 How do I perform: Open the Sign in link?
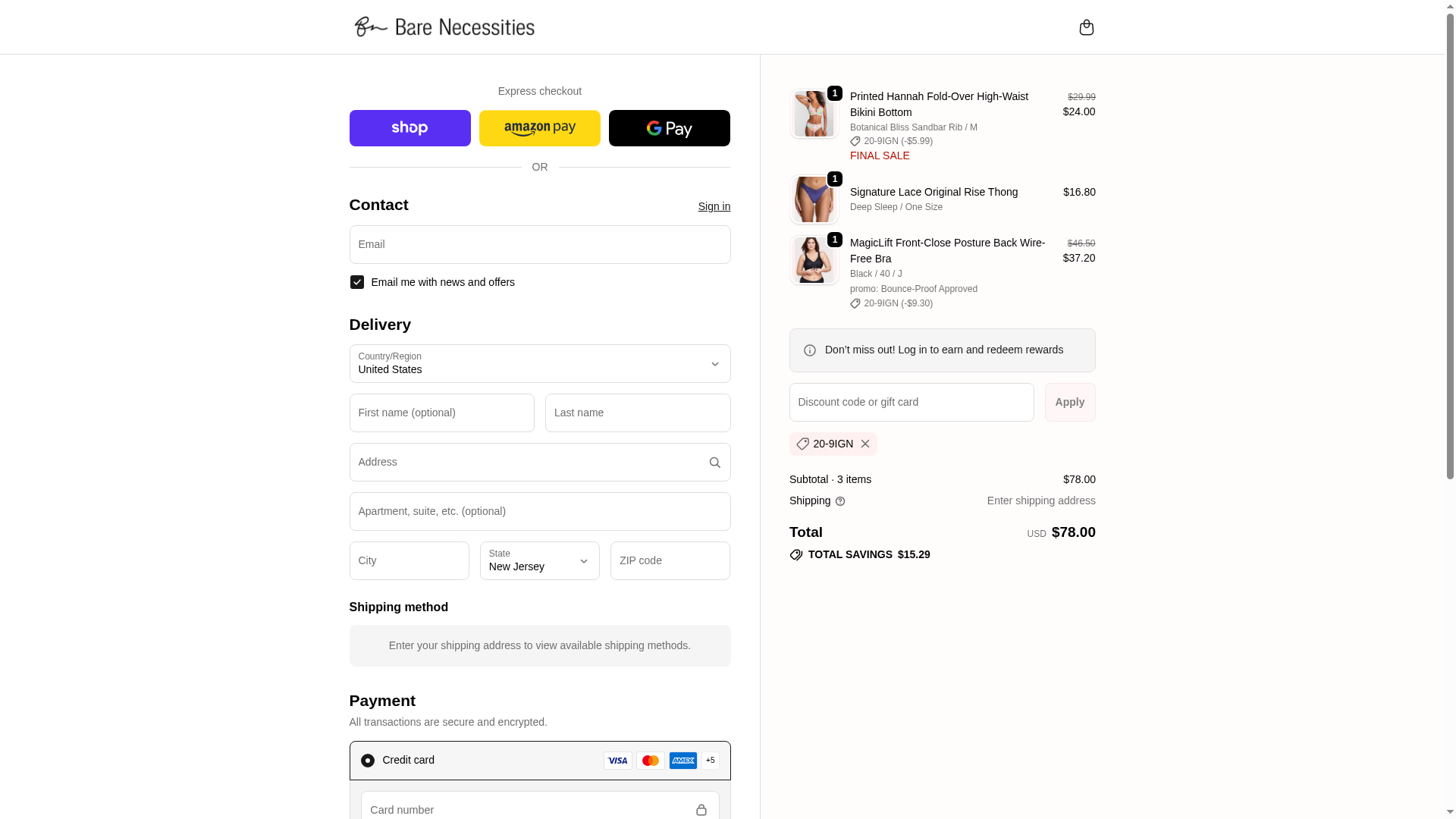714,206
